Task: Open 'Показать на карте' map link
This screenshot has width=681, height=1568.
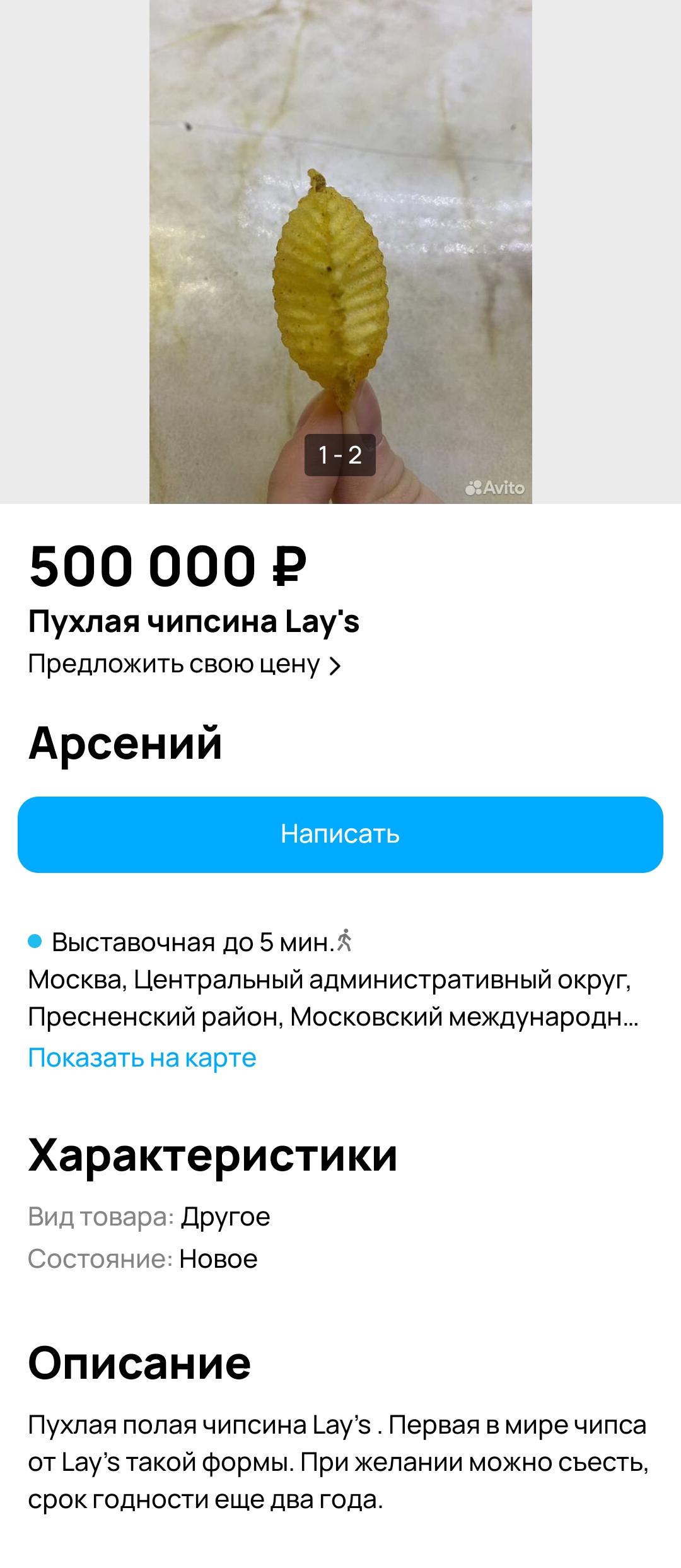Action: 143,1058
